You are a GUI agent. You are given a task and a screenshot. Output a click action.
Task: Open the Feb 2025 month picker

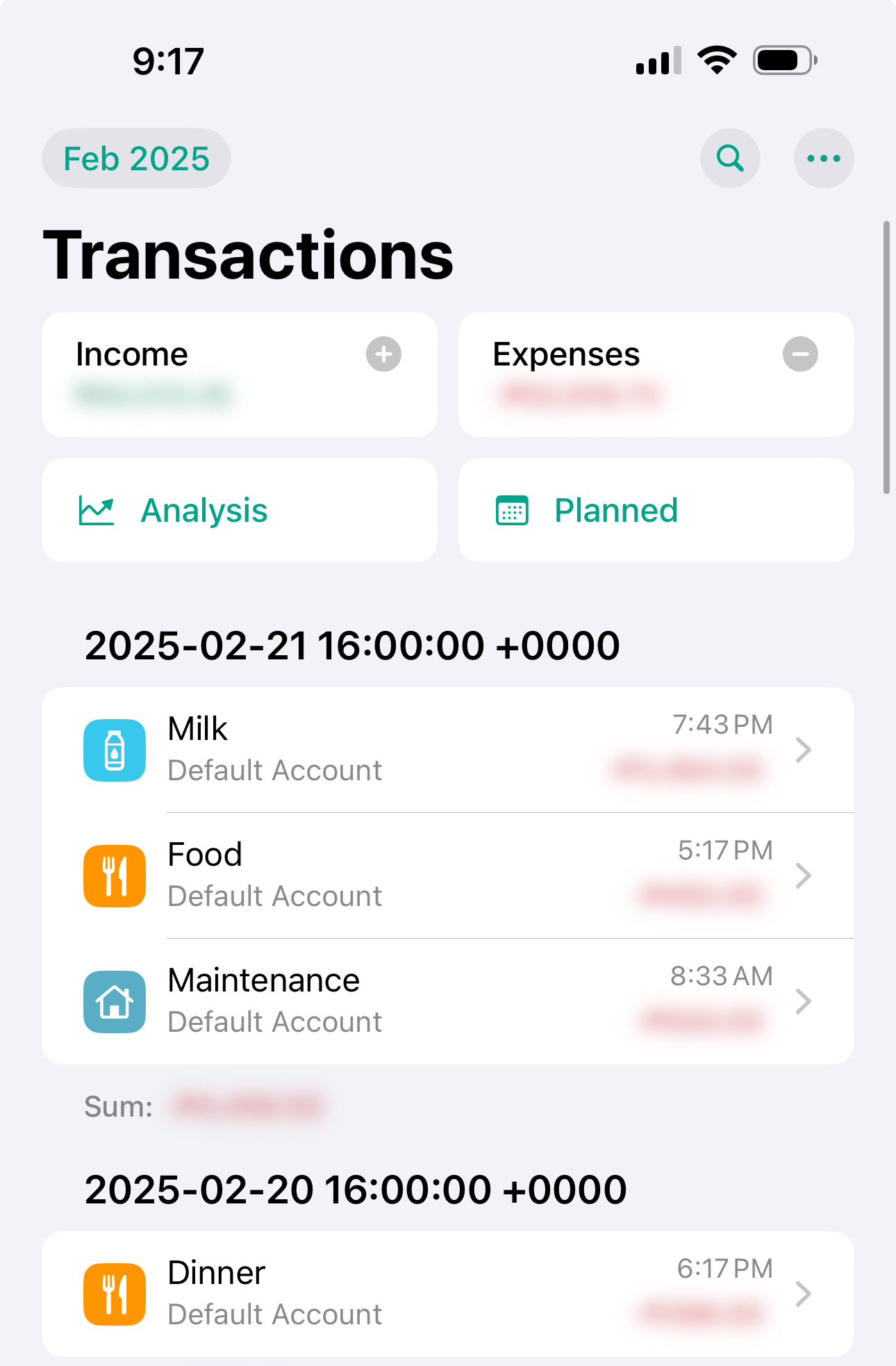click(x=136, y=158)
